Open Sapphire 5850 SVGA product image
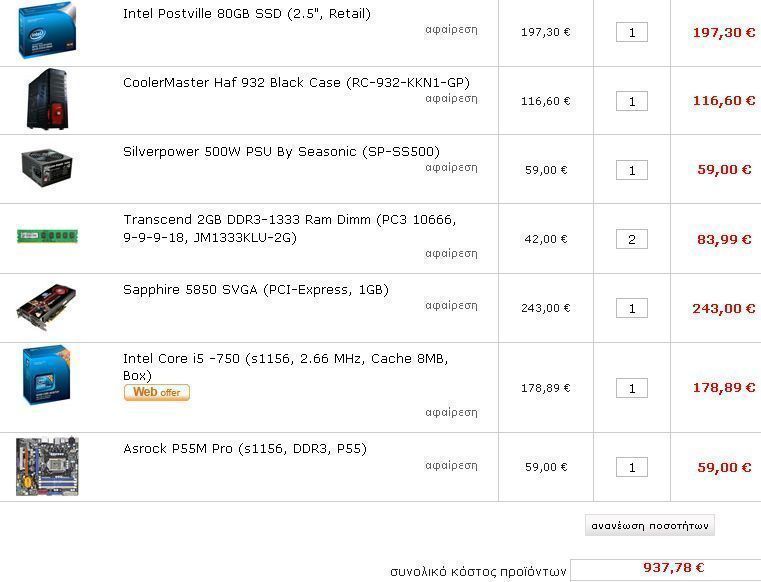Image resolution: width=761 pixels, height=582 pixels. (46, 307)
